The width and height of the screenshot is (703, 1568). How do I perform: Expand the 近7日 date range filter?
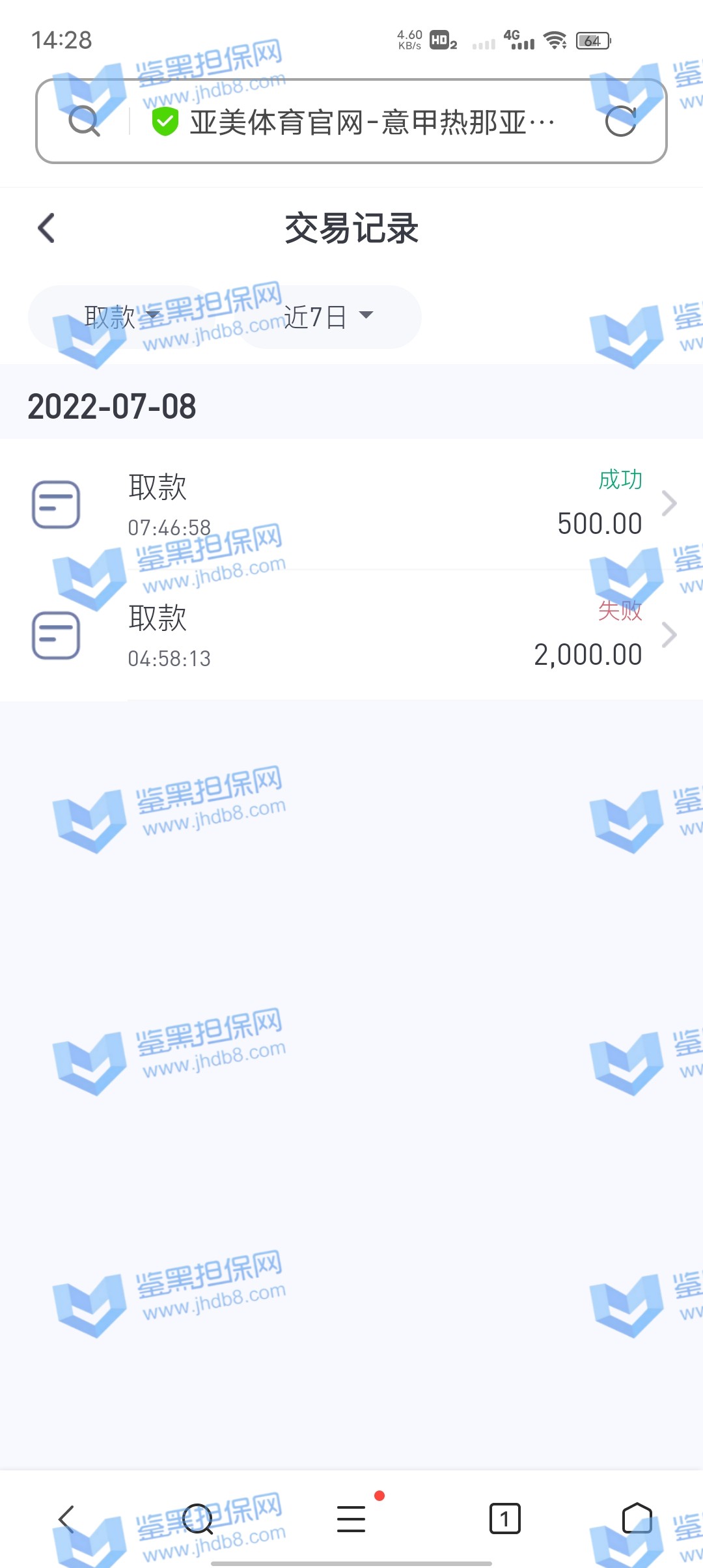coord(329,317)
